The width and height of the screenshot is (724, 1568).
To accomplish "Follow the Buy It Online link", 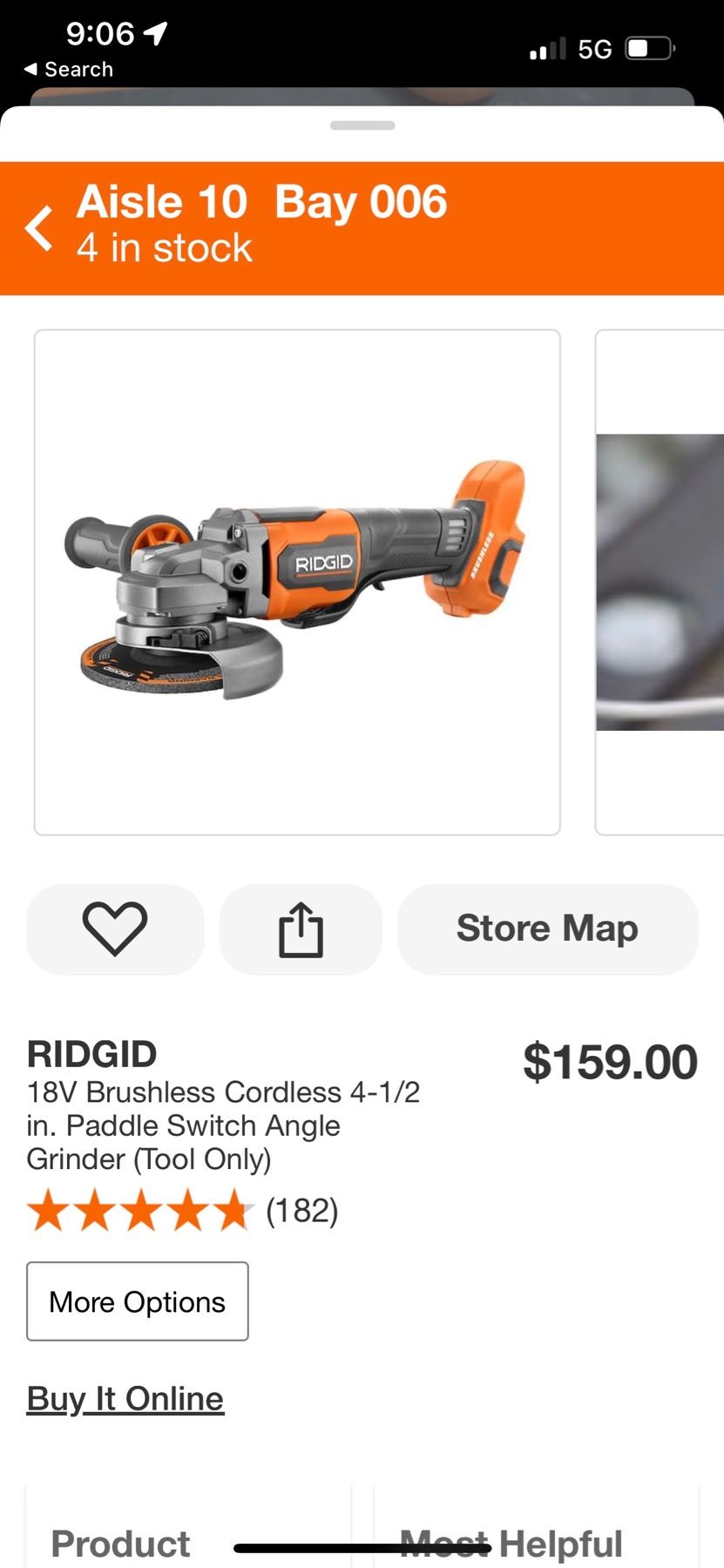I will pyautogui.click(x=125, y=1399).
